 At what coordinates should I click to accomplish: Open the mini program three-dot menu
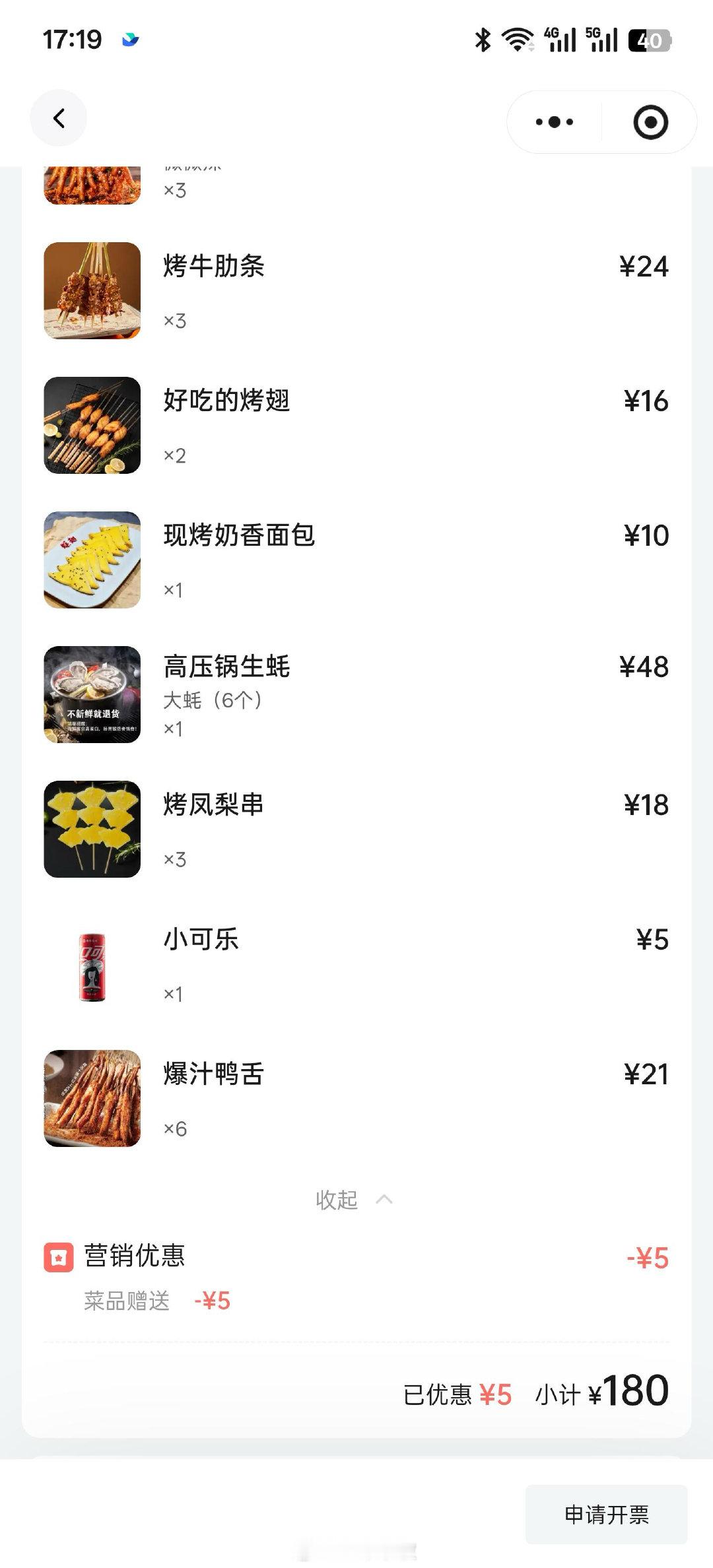(555, 122)
